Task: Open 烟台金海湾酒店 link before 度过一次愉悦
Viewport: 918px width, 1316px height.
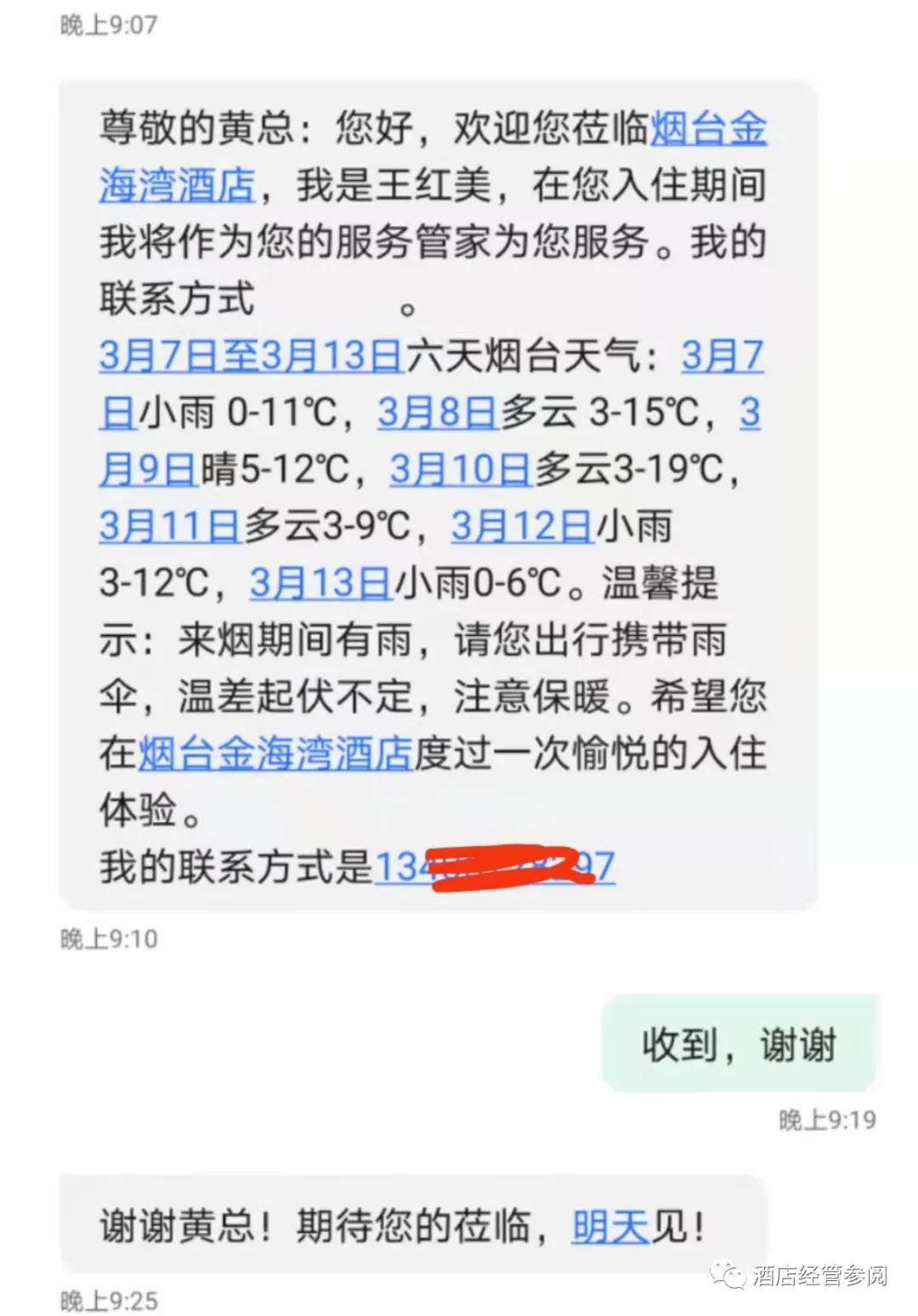Action: (275, 754)
